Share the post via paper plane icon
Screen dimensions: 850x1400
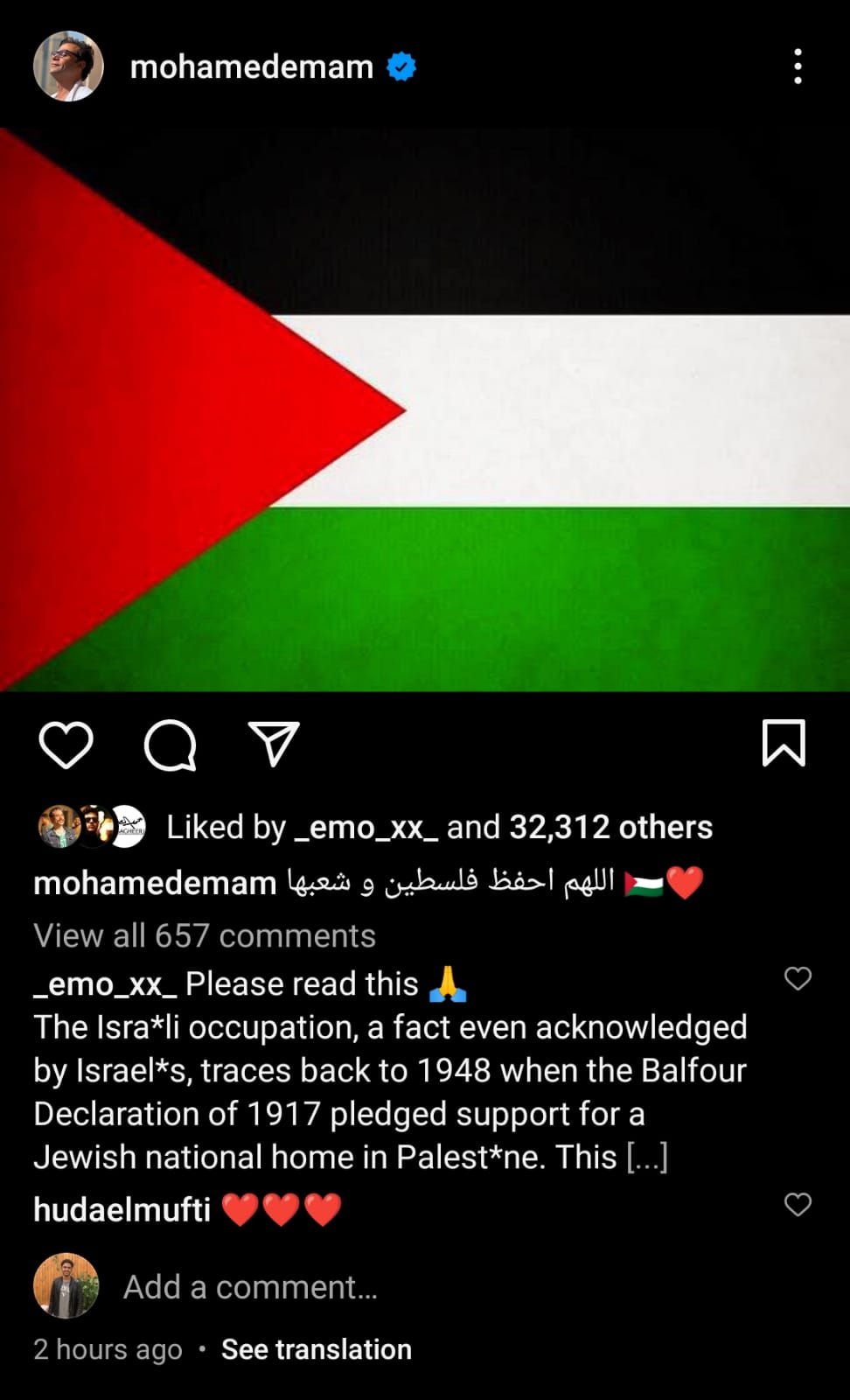tap(274, 744)
